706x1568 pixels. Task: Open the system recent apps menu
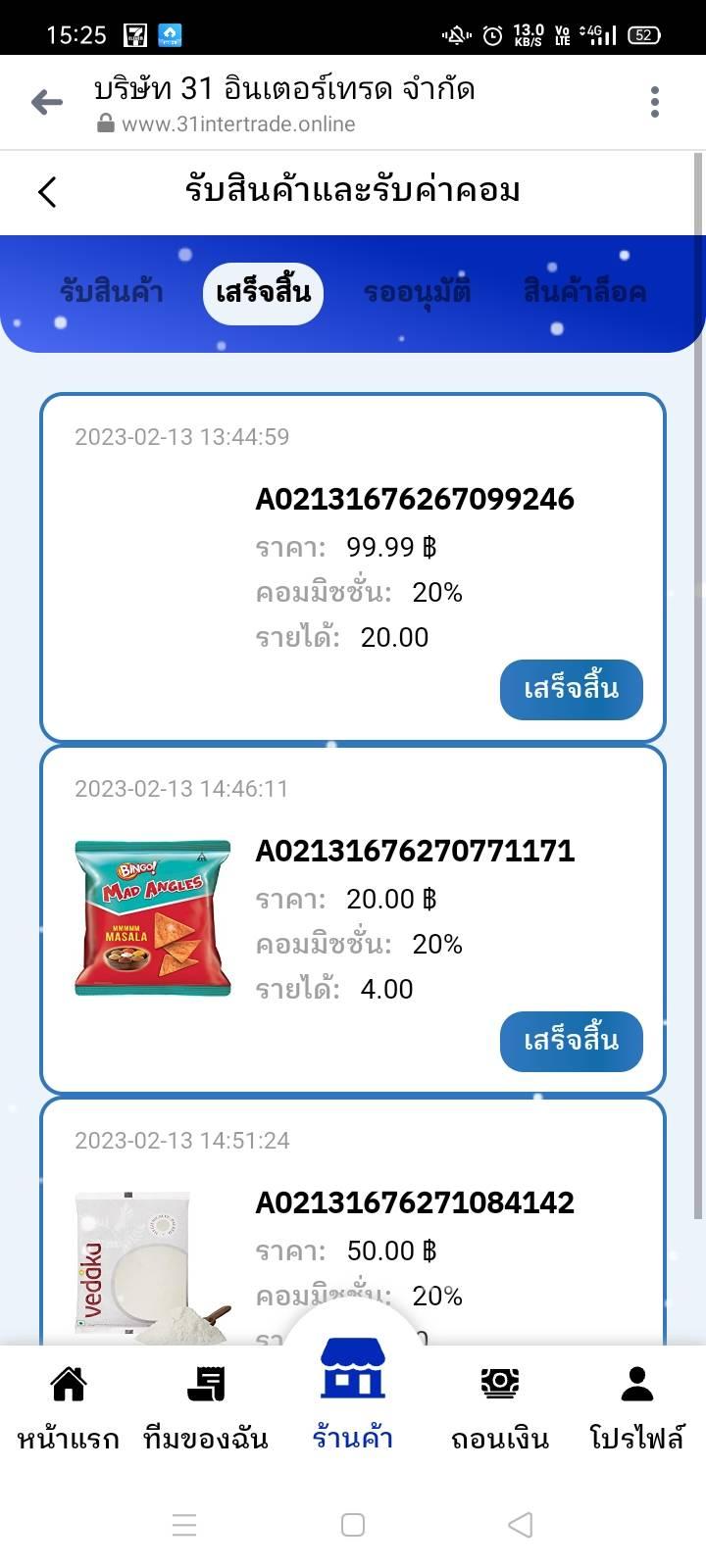click(184, 1525)
